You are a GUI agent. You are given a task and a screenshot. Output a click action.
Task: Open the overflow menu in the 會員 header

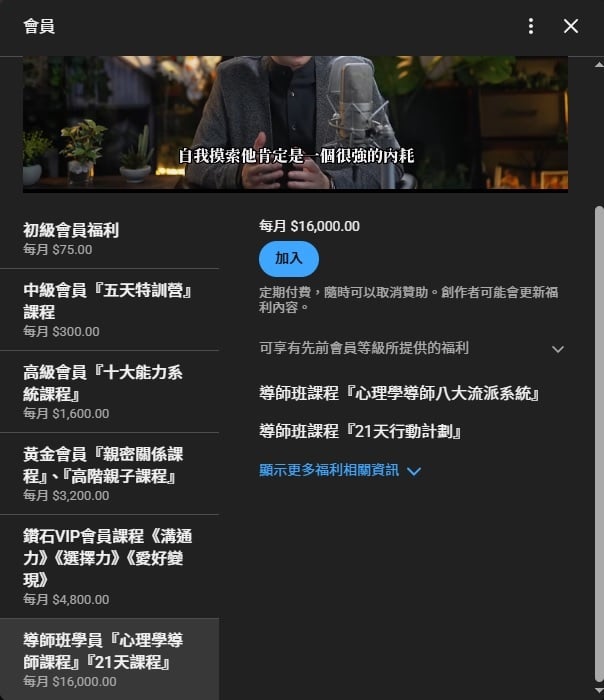pyautogui.click(x=531, y=26)
